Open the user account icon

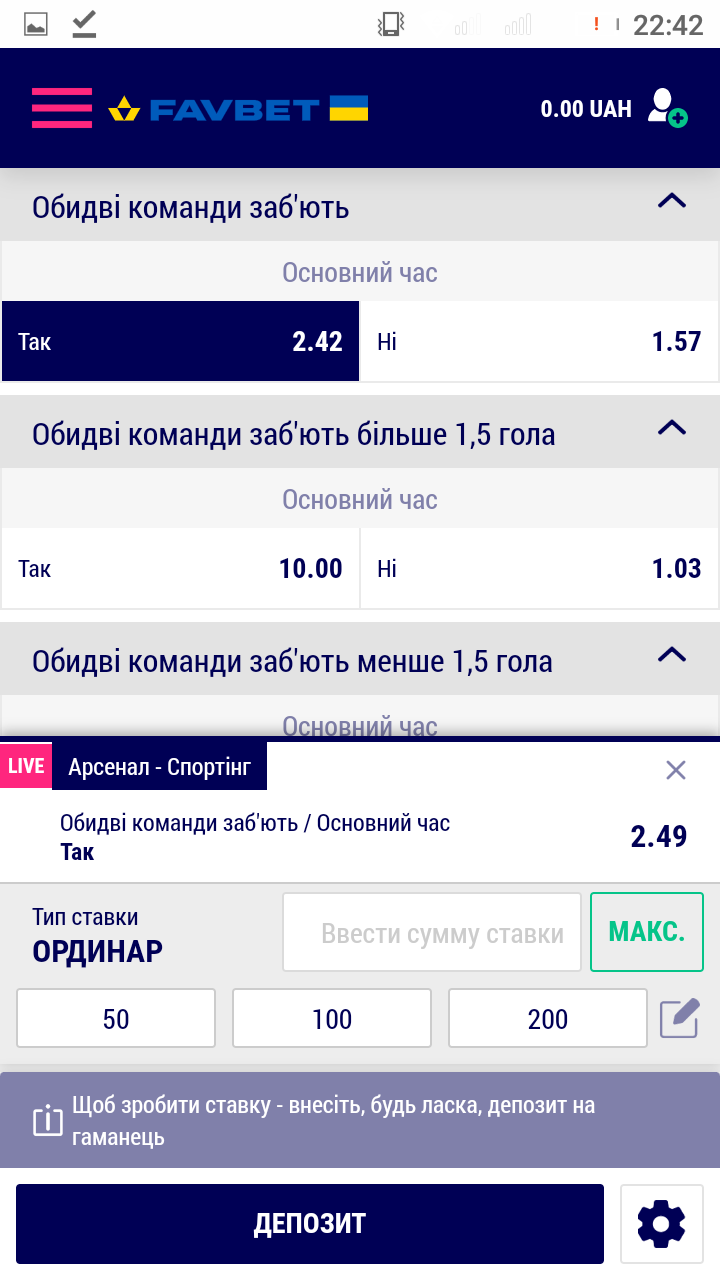pyautogui.click(x=666, y=108)
